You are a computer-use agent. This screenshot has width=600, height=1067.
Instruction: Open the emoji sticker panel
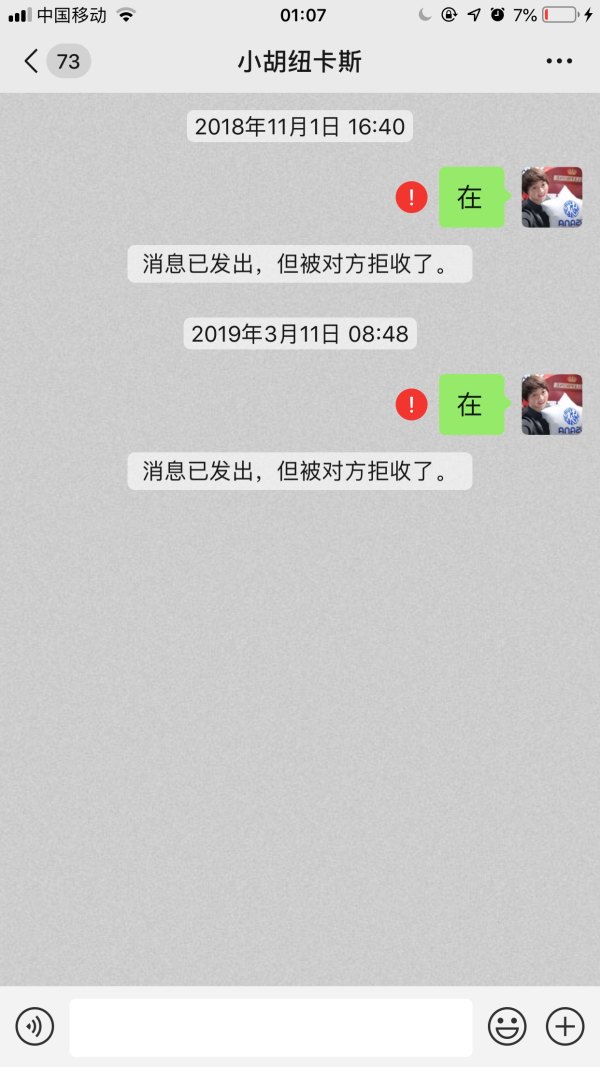point(507,1026)
